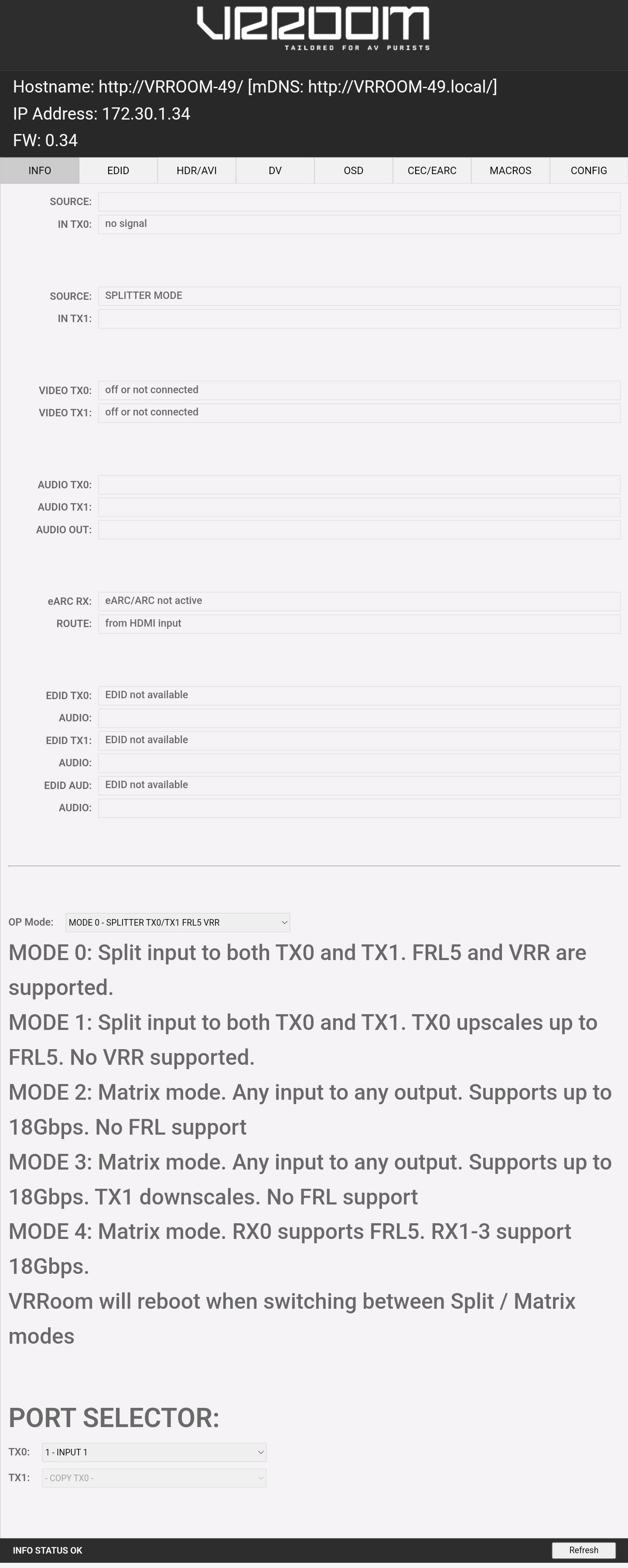
Task: Open the CEC/EARC tab
Action: 432,171
